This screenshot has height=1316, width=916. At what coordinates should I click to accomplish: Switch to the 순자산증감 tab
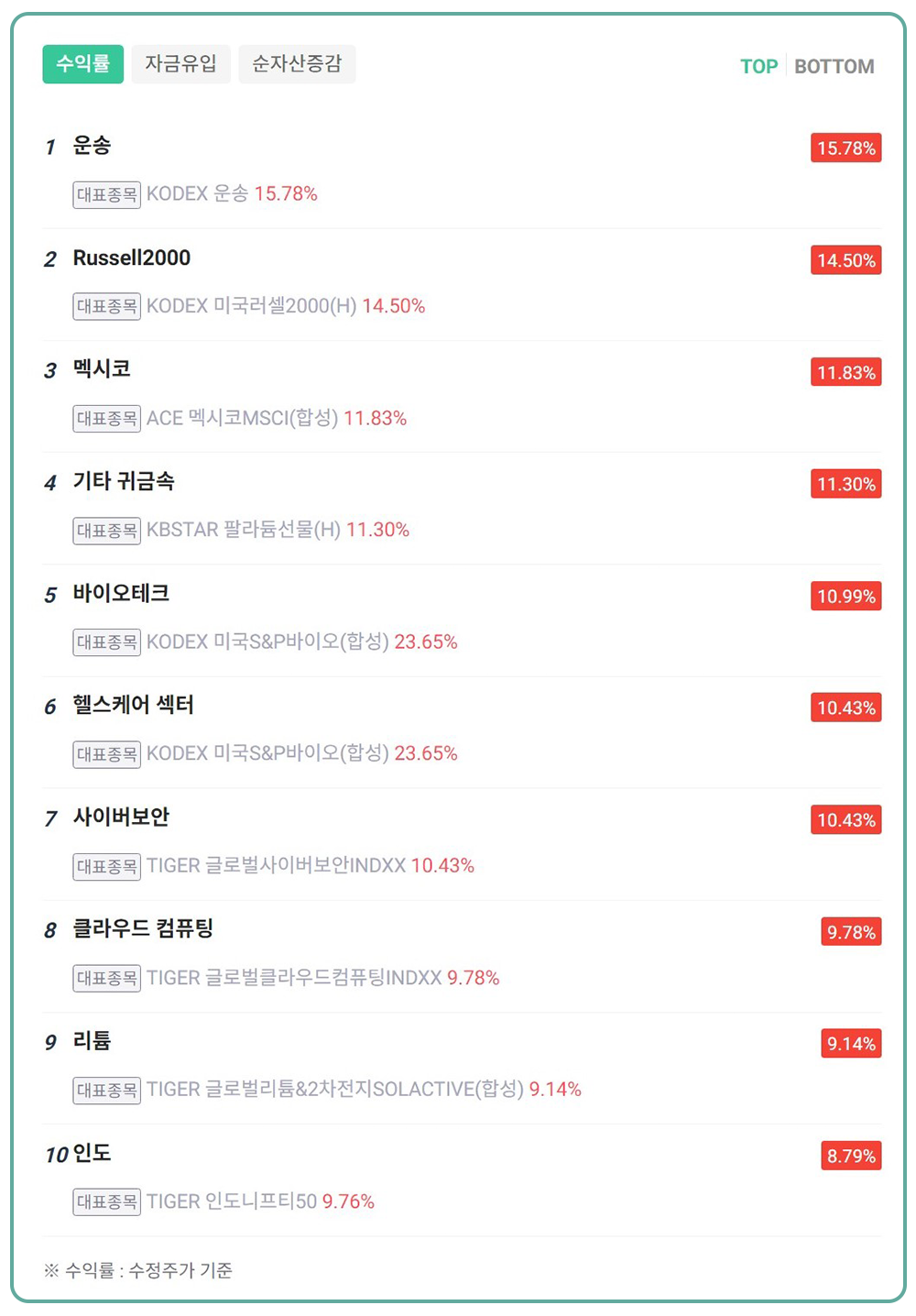297,64
